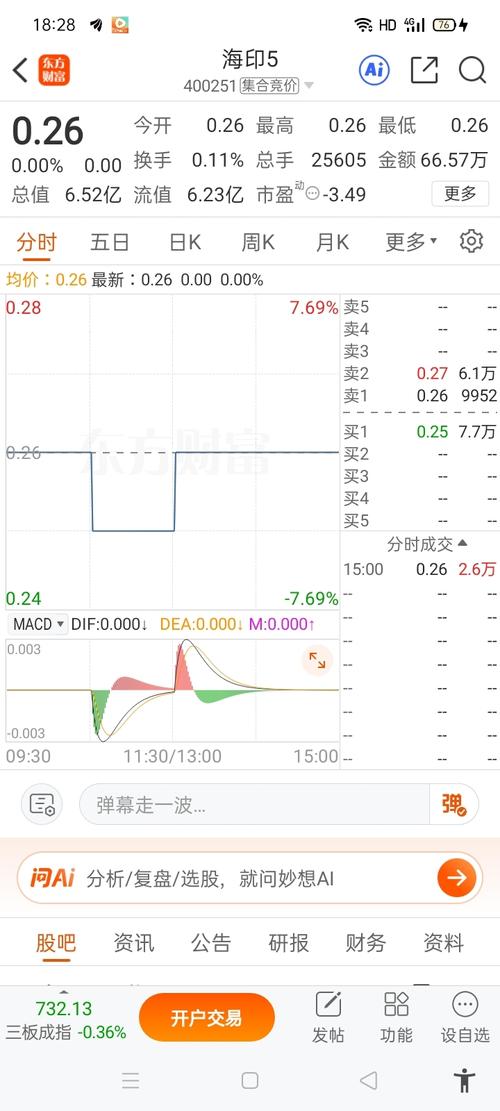
Task: Share this stock page
Action: coord(424,70)
